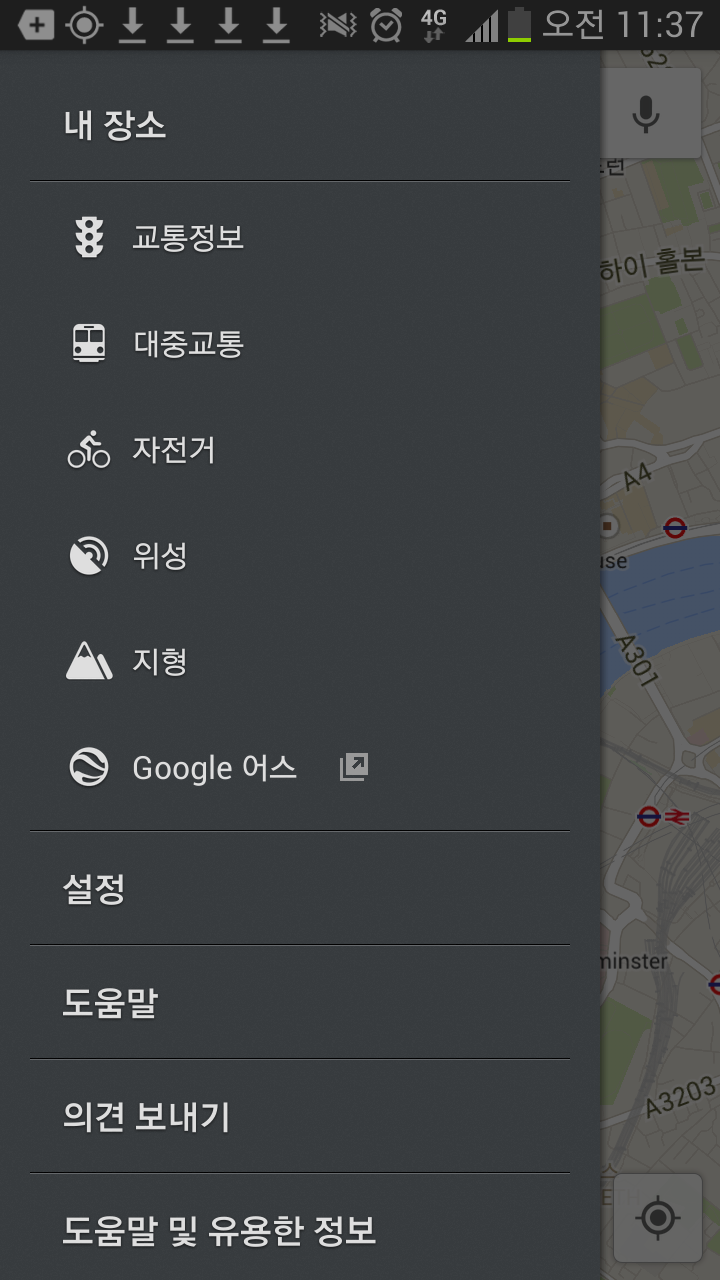
Task: Switch to 위성 satellite view
Action: tap(300, 556)
